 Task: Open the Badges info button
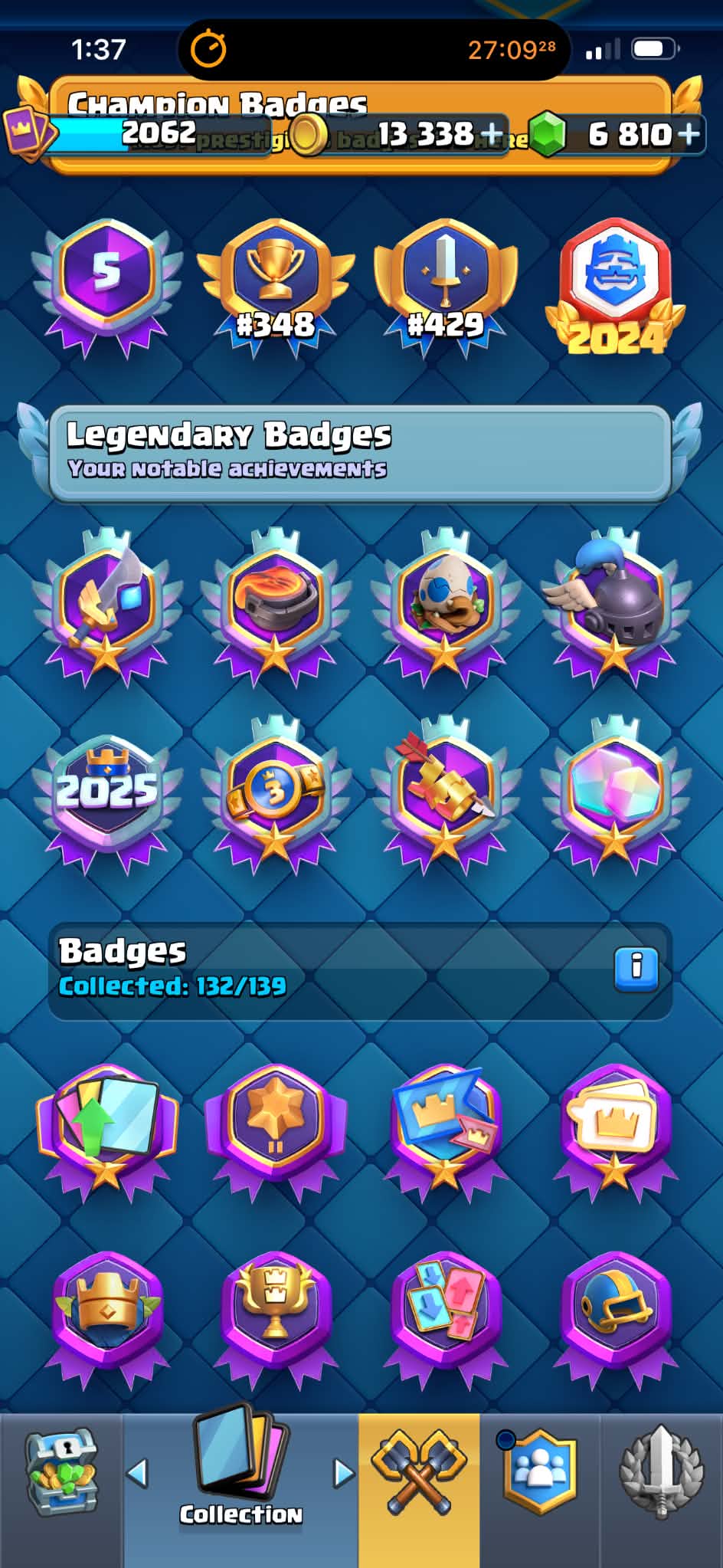(x=636, y=969)
